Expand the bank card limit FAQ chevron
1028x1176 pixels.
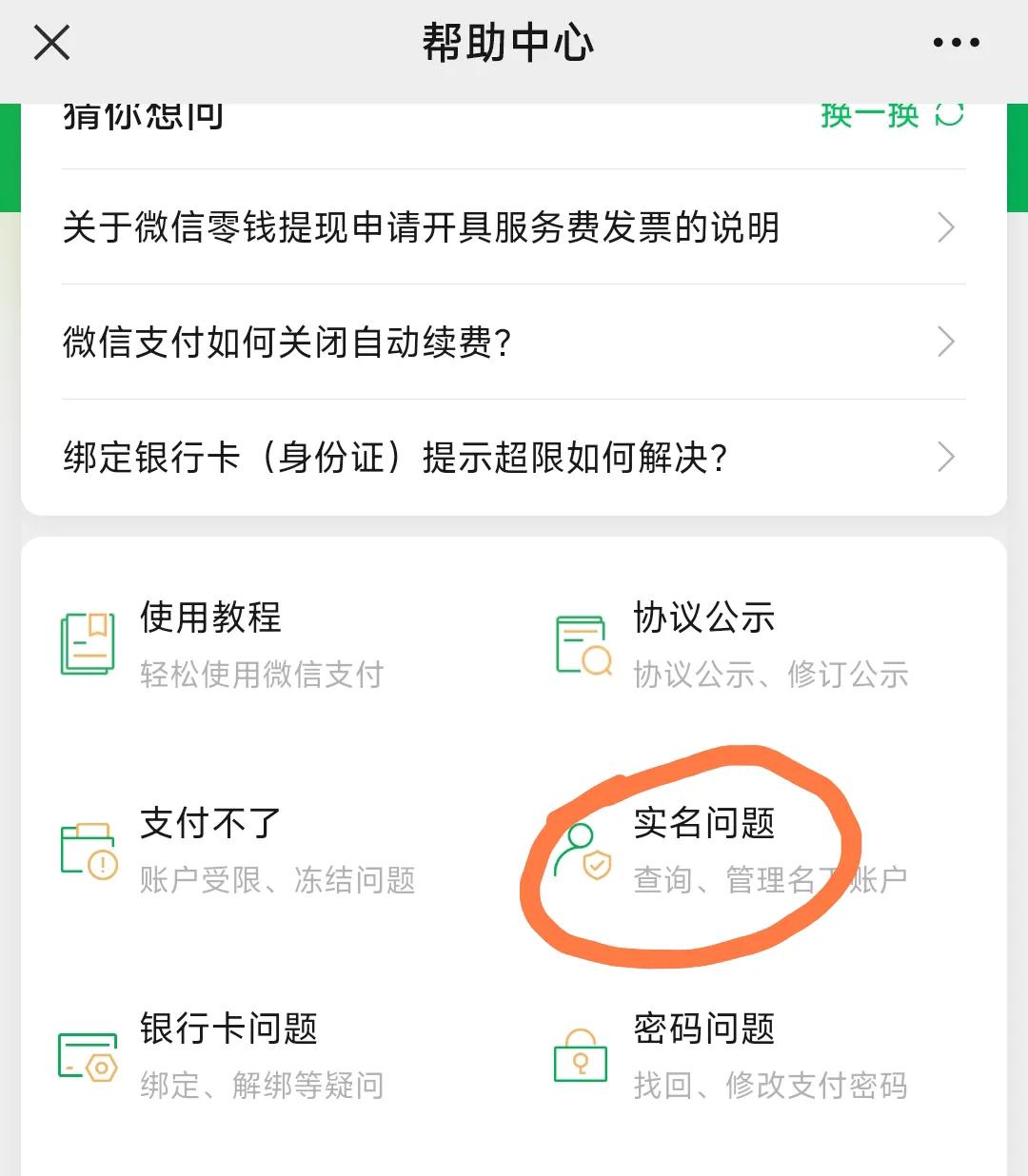[945, 458]
